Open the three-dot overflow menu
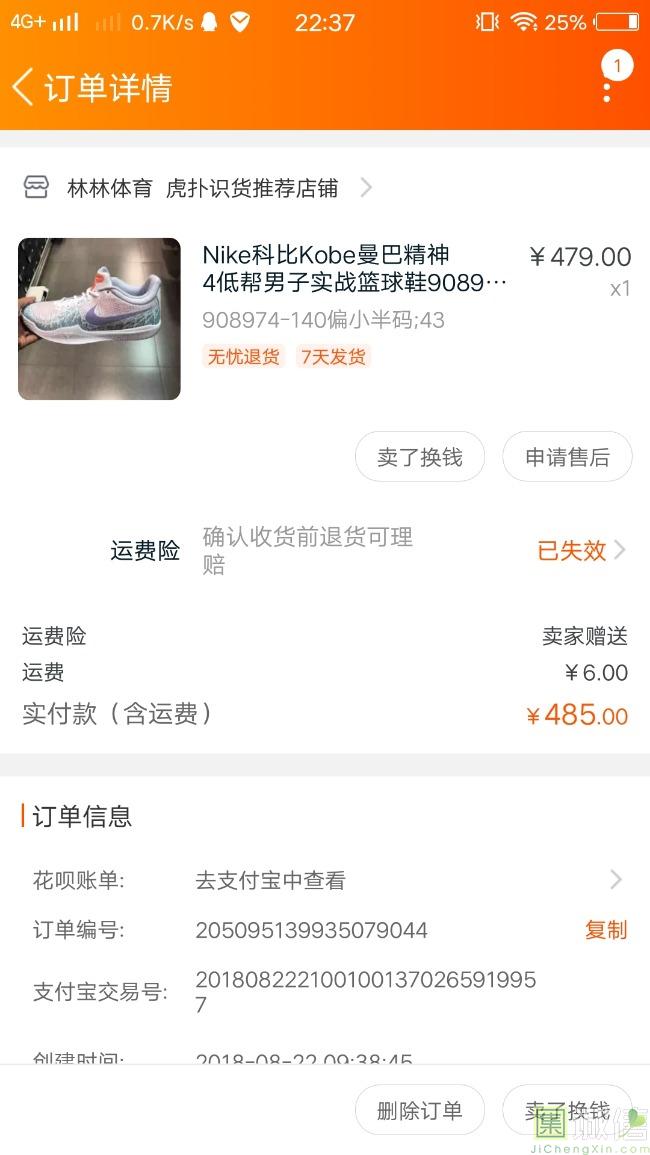This screenshot has width=650, height=1155. click(607, 88)
